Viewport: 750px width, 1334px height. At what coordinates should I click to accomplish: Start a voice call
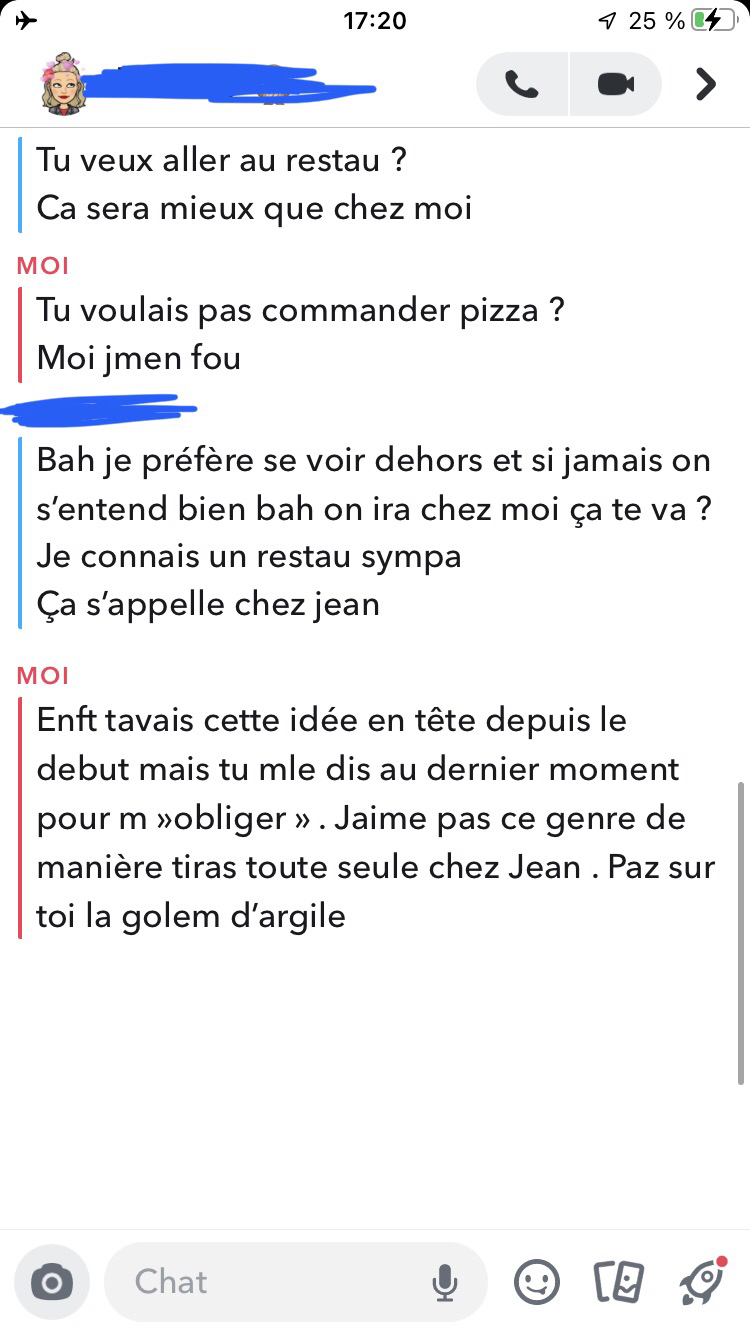pos(521,85)
